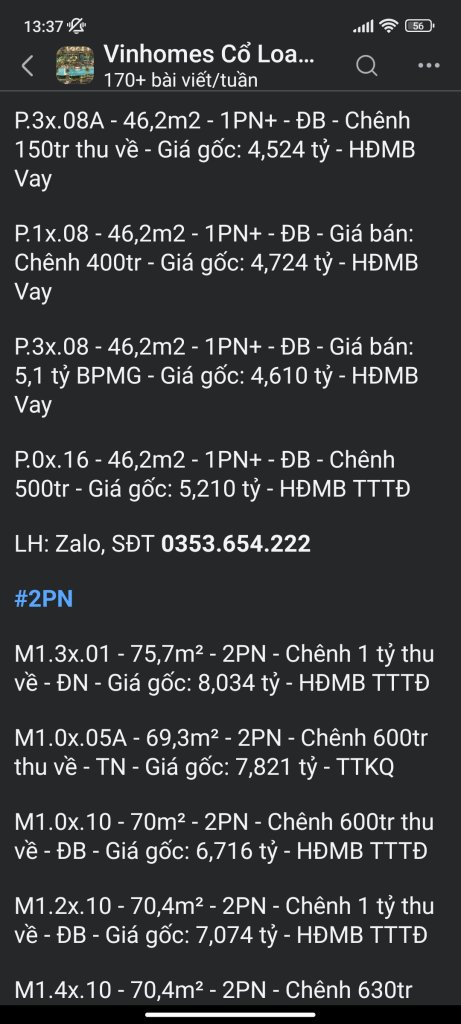Open the Vinhomes Cổ Loa group page
This screenshot has height=1024, width=461.
click(209, 54)
